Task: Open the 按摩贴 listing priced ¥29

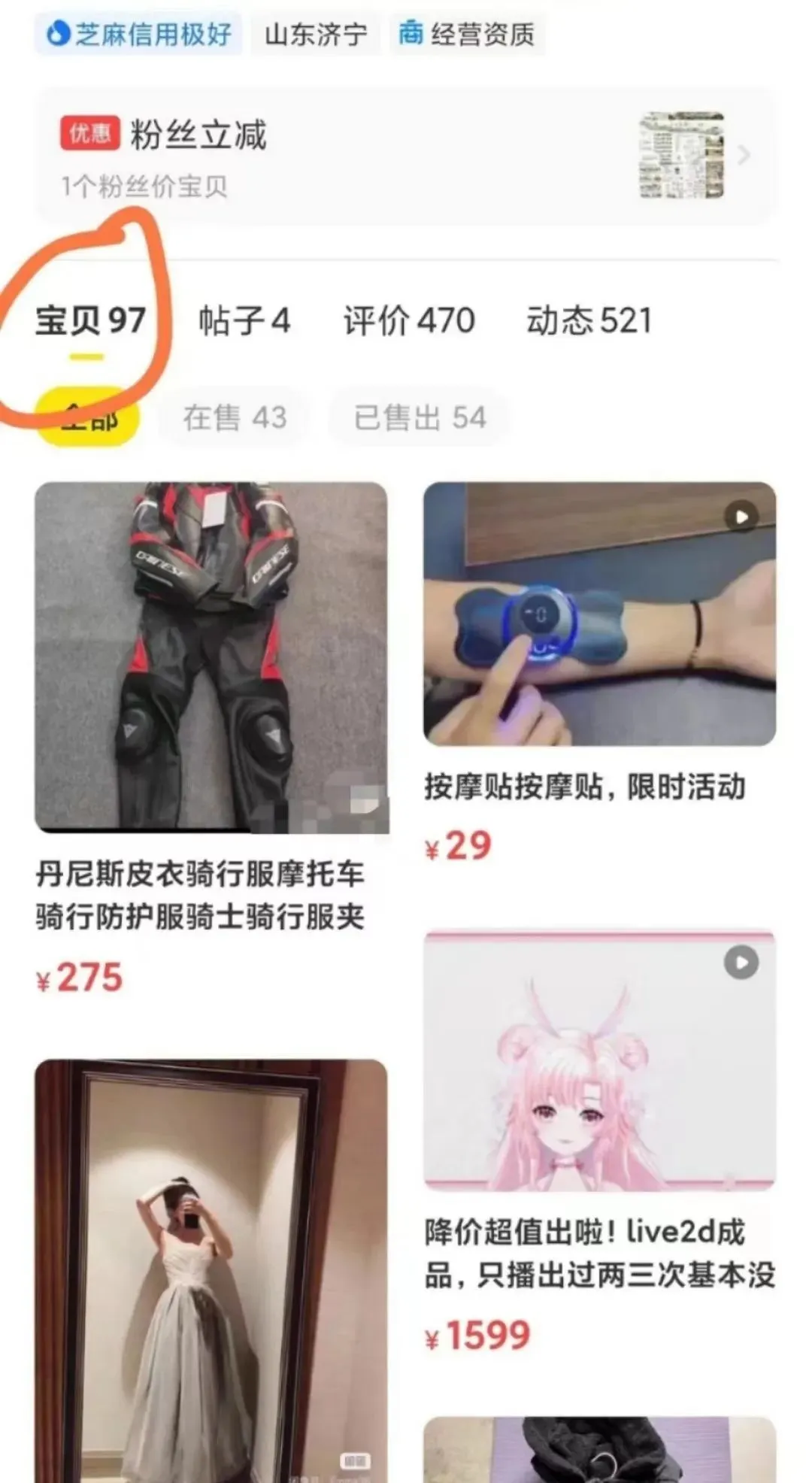Action: [599, 614]
